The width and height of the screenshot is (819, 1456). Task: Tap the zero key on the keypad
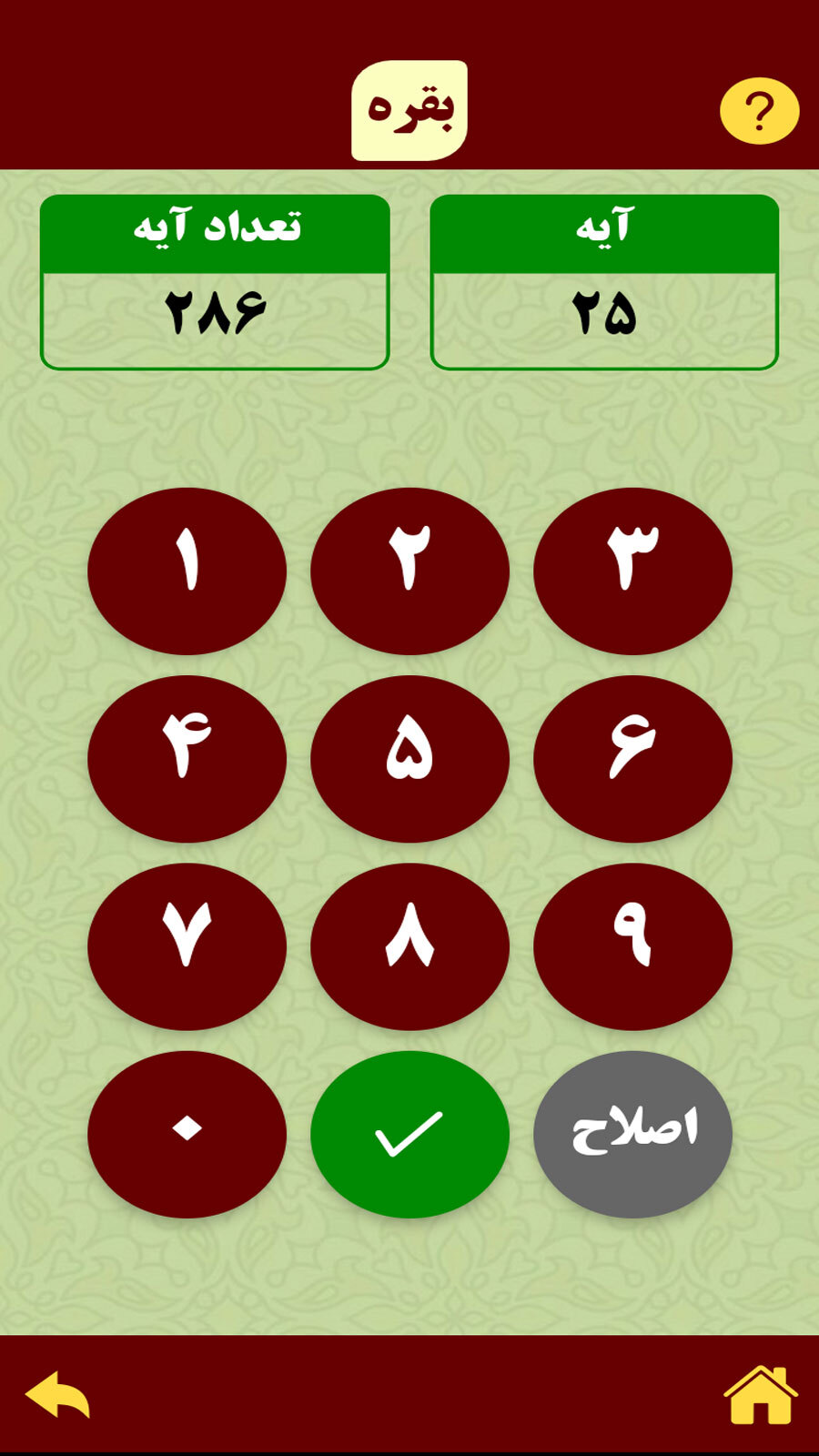coord(187,1134)
